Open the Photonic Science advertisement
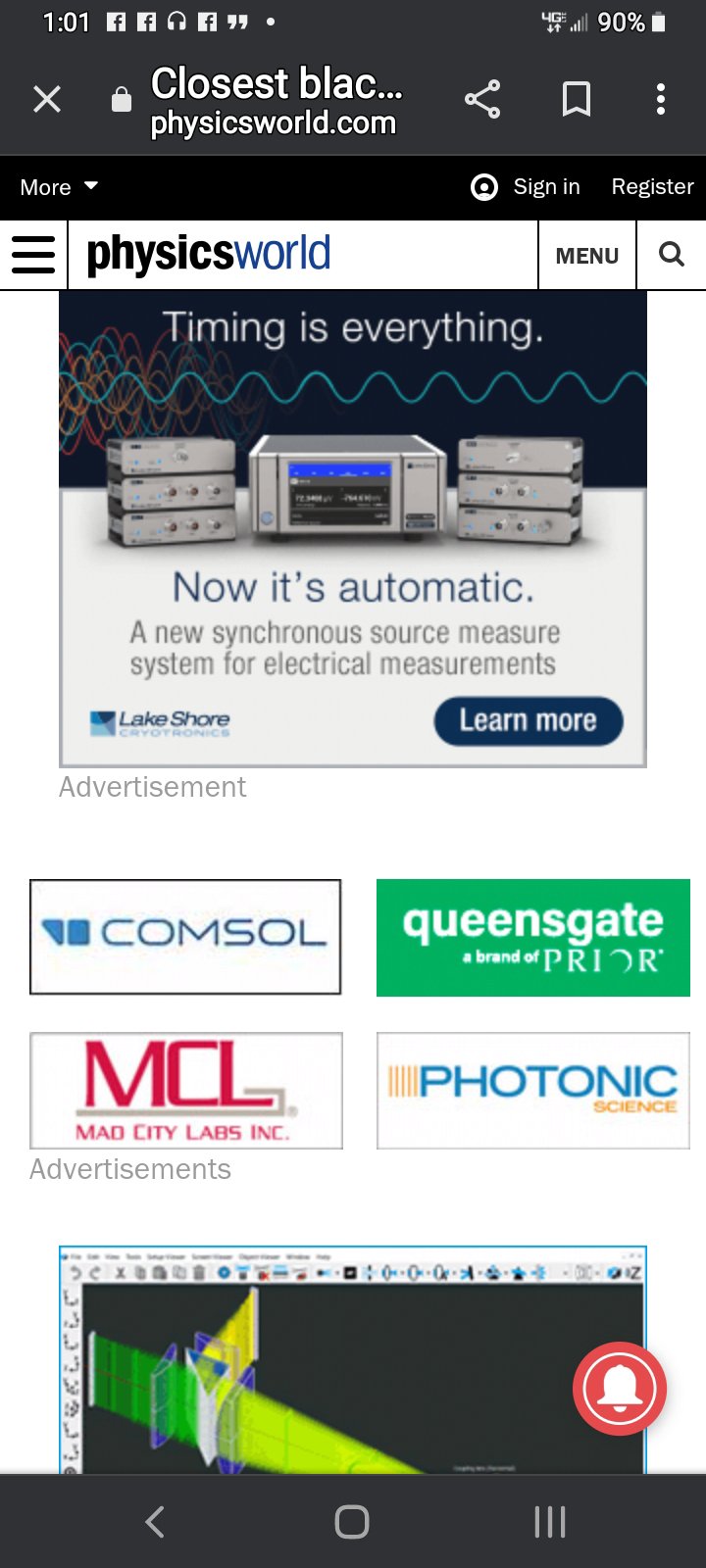706x1568 pixels. point(532,1090)
